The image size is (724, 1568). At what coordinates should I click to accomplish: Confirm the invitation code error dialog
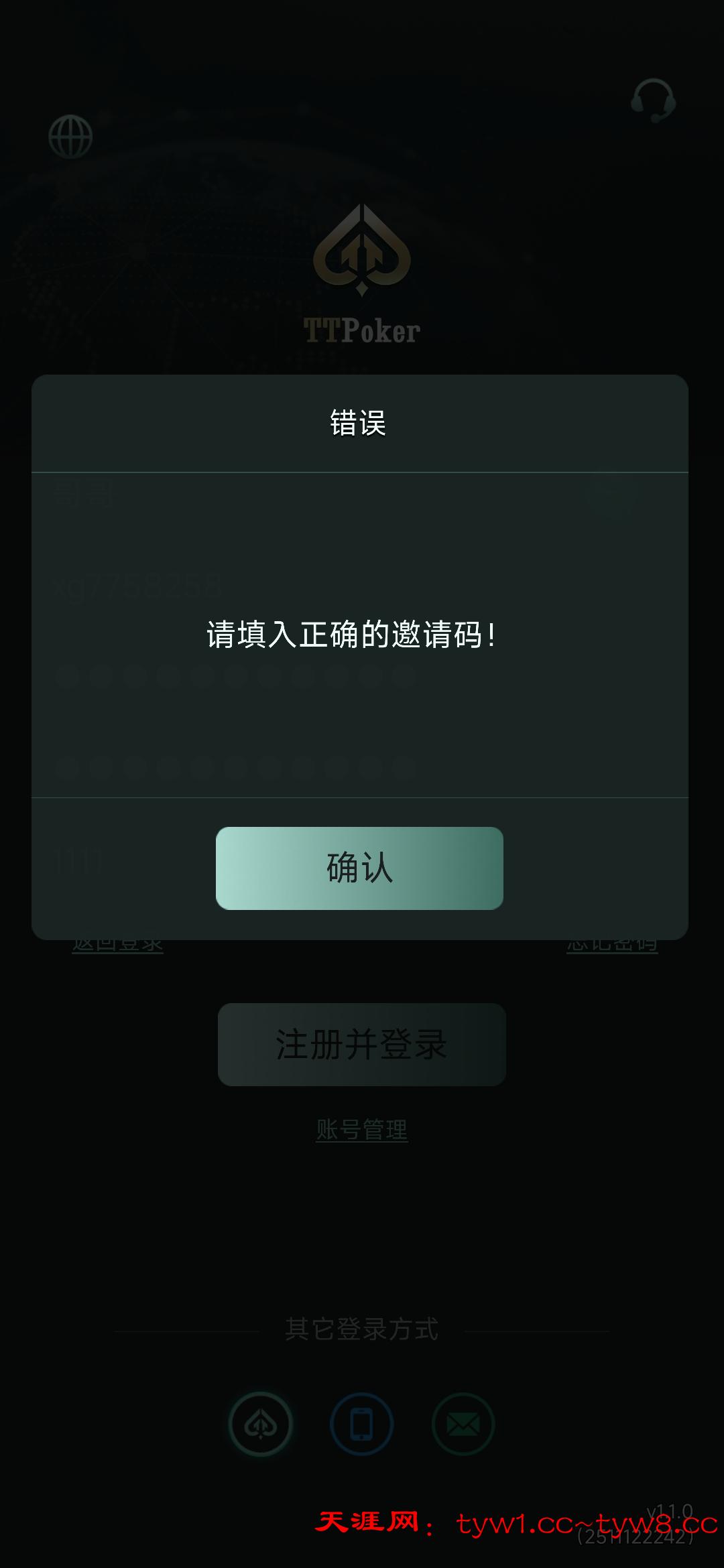pos(359,868)
